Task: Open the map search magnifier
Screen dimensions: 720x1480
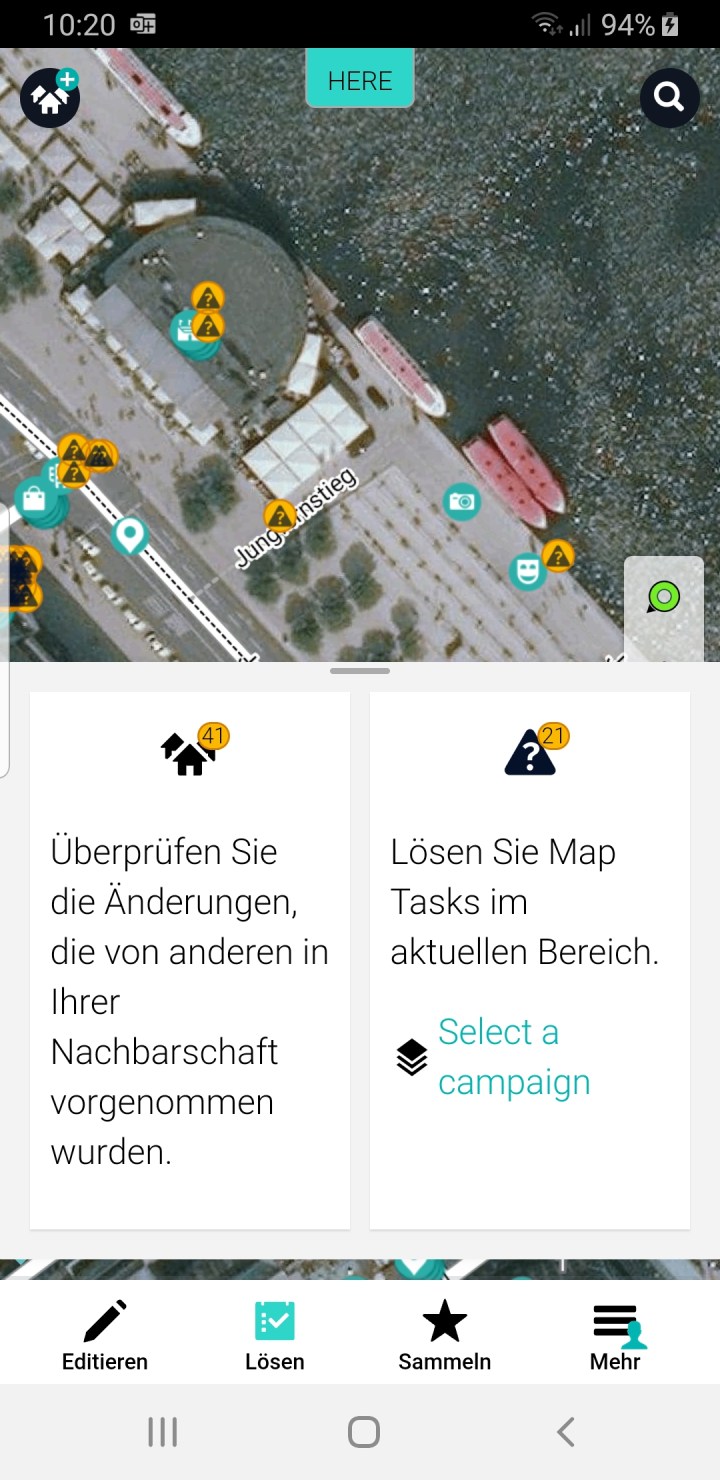Action: click(x=669, y=97)
